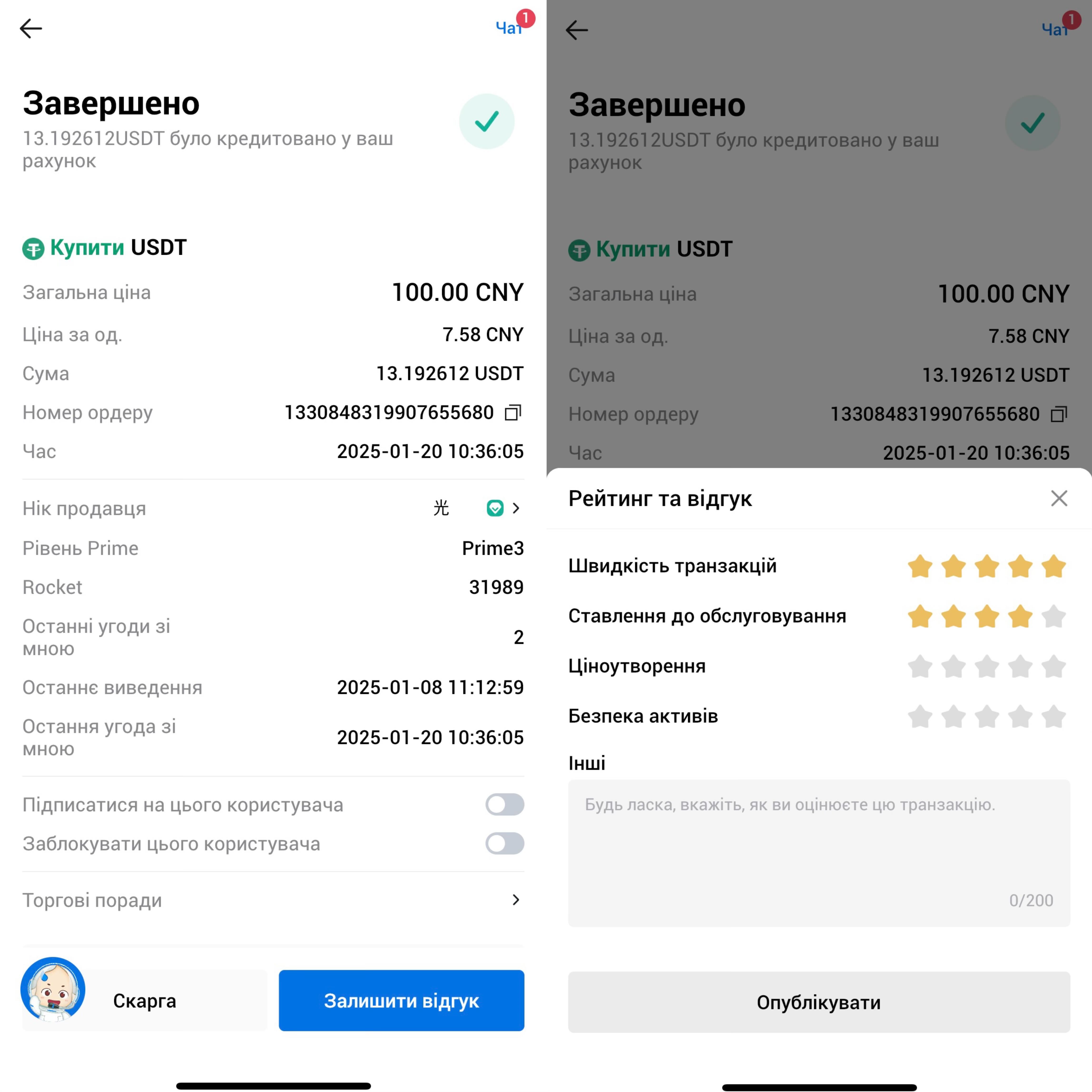Viewport: 1092px width, 1092px height.
Task: Enable subscription to this user
Action: tap(504, 804)
